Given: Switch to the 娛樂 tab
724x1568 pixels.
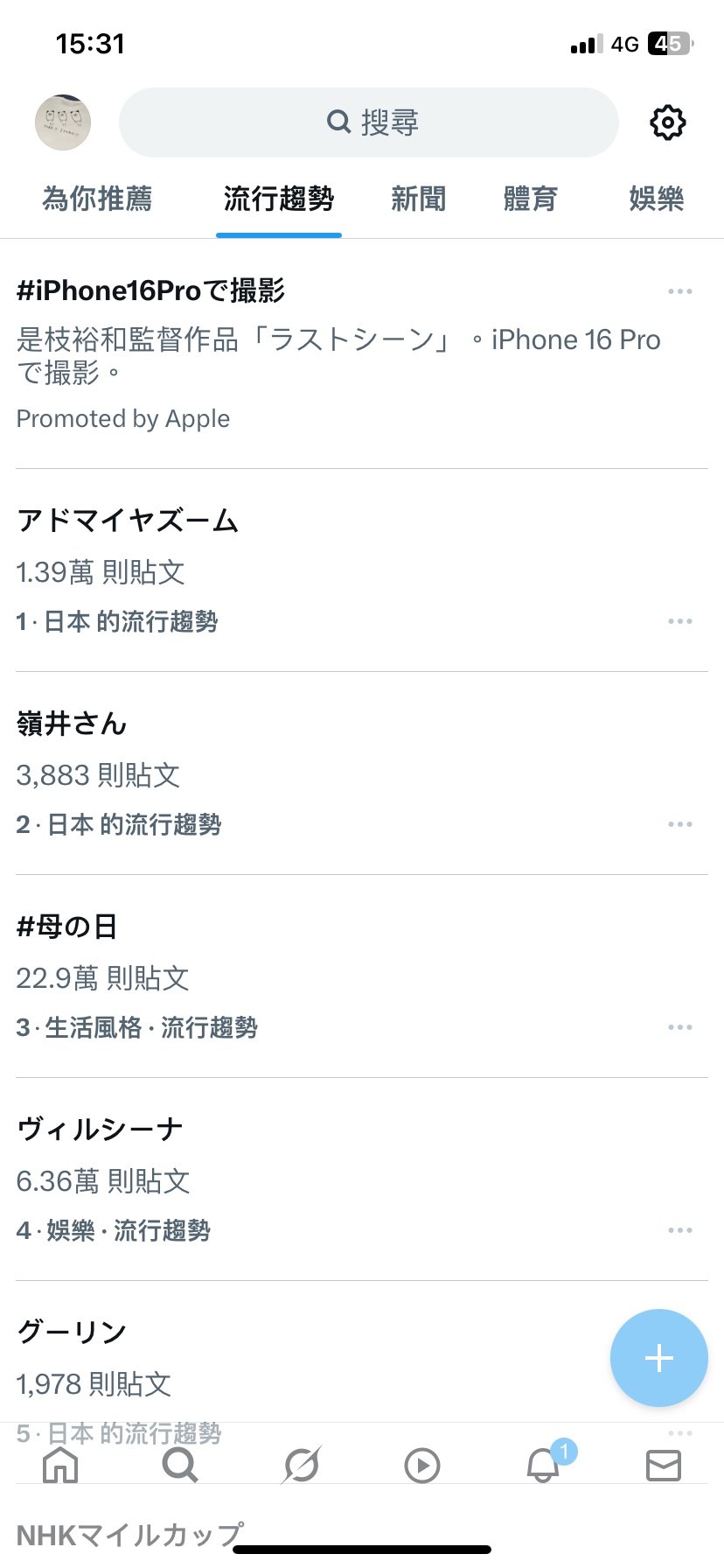Looking at the screenshot, I should click(x=656, y=199).
